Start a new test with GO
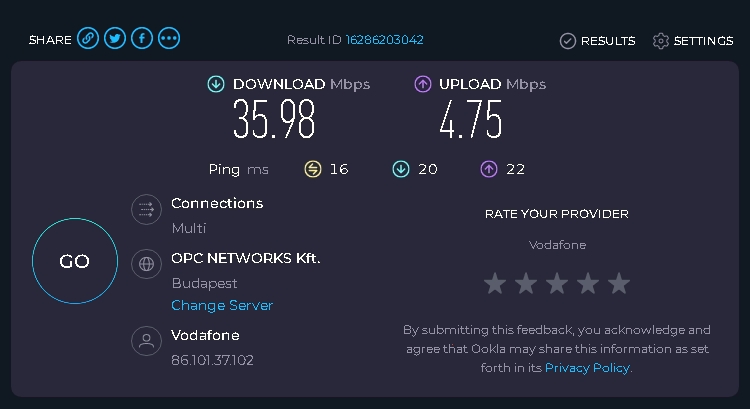This screenshot has height=409, width=750. [75, 262]
